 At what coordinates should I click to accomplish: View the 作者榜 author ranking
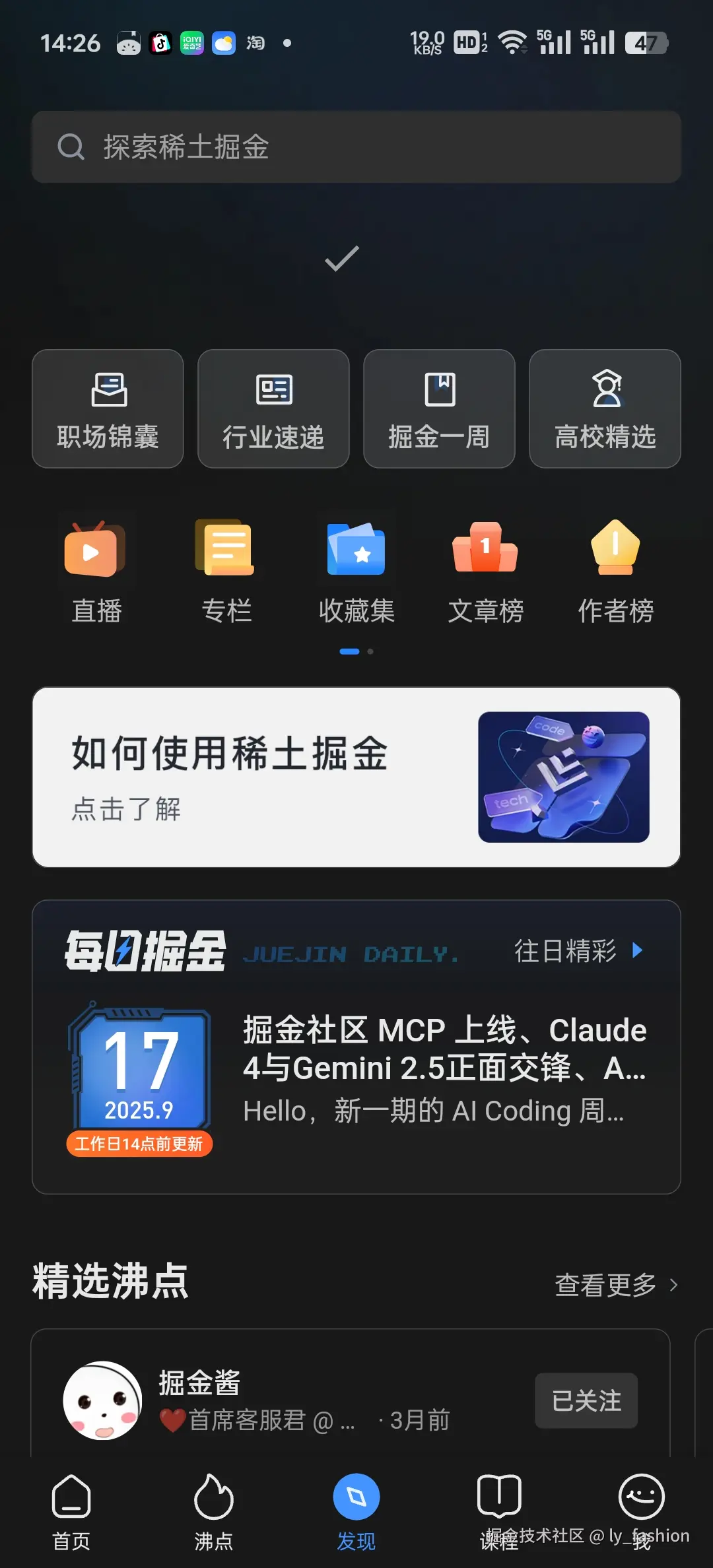pos(615,572)
